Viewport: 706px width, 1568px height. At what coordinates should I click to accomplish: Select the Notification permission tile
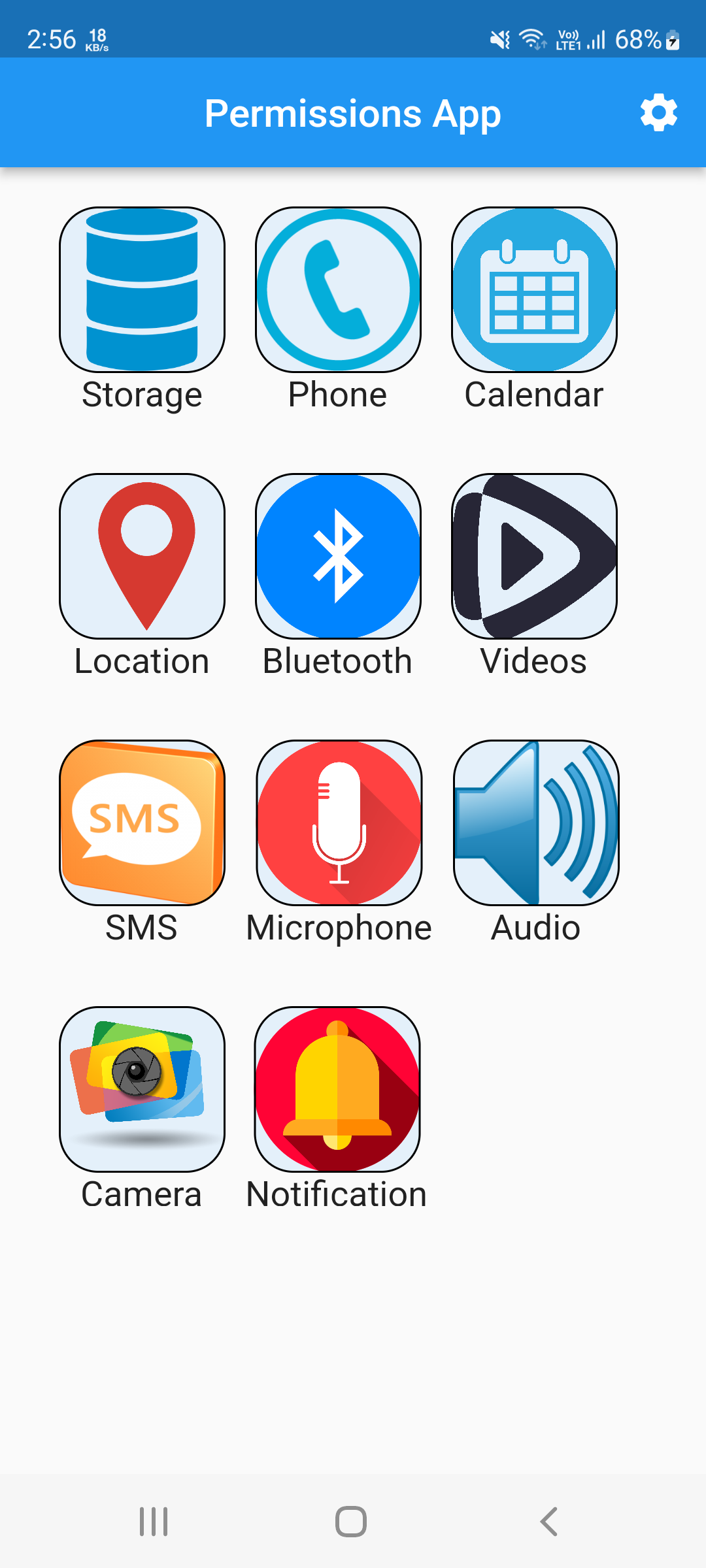[337, 1090]
